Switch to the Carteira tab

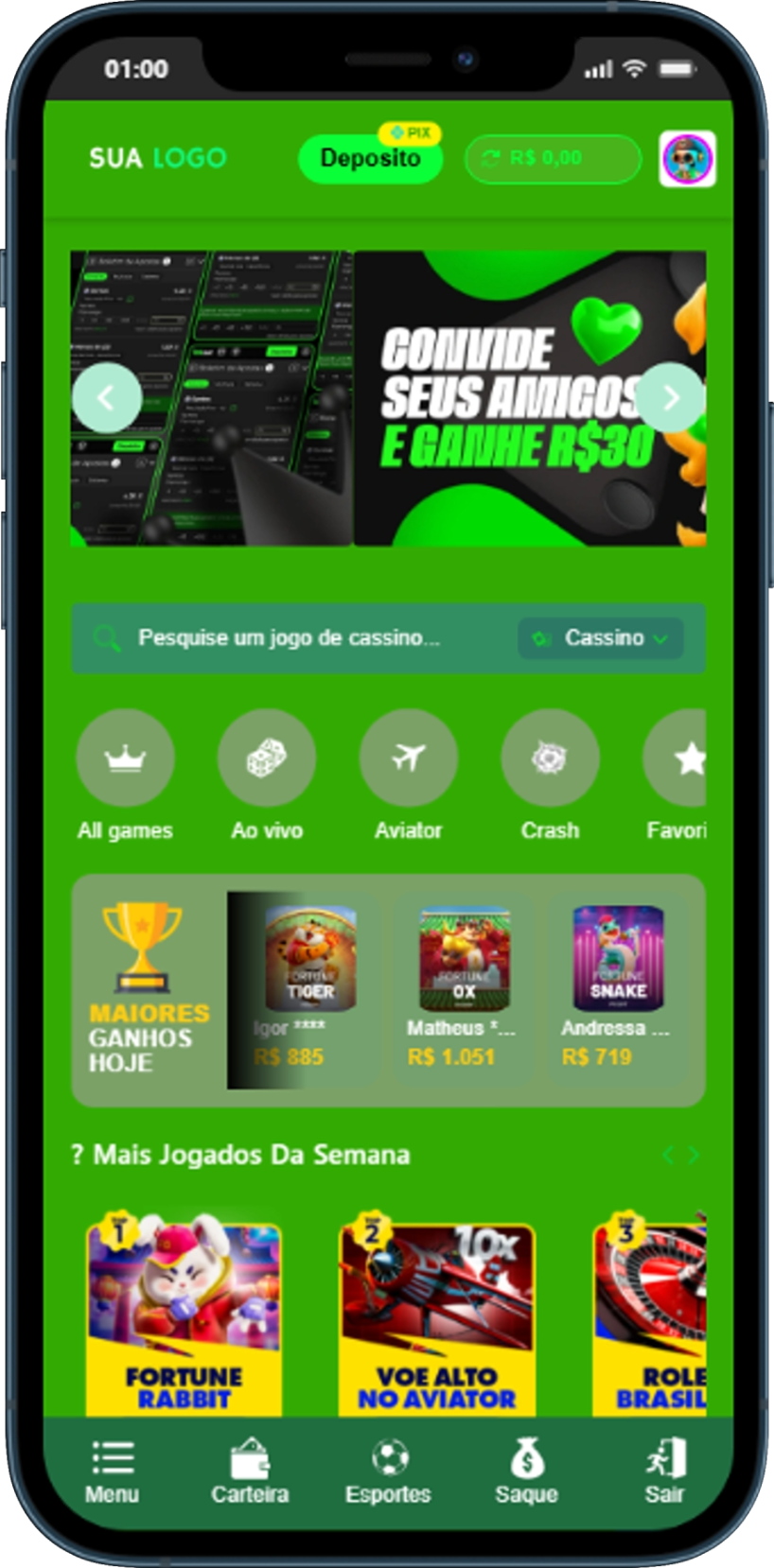click(x=250, y=1472)
